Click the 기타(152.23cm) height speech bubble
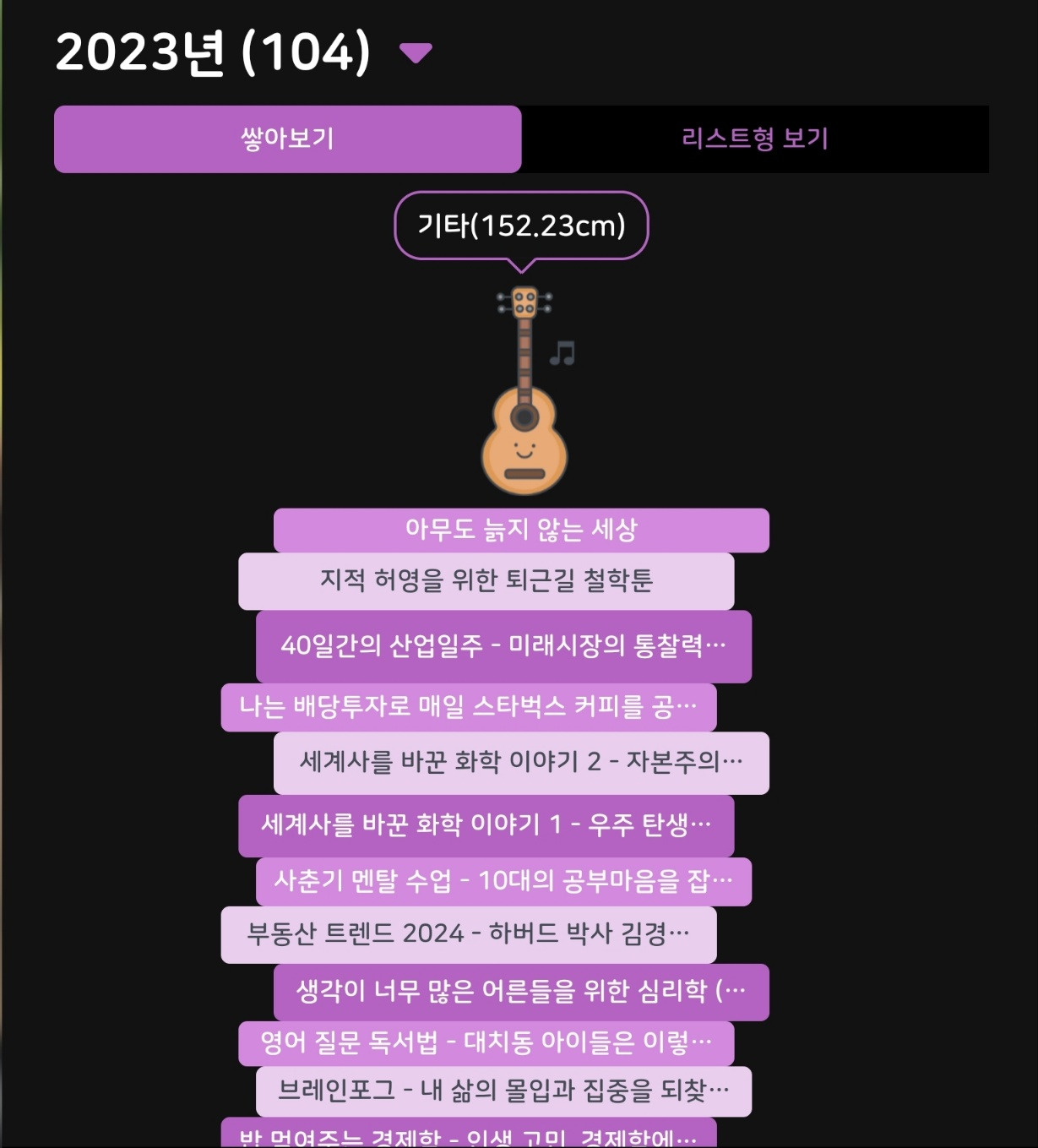The image size is (1038, 1148). (x=520, y=225)
